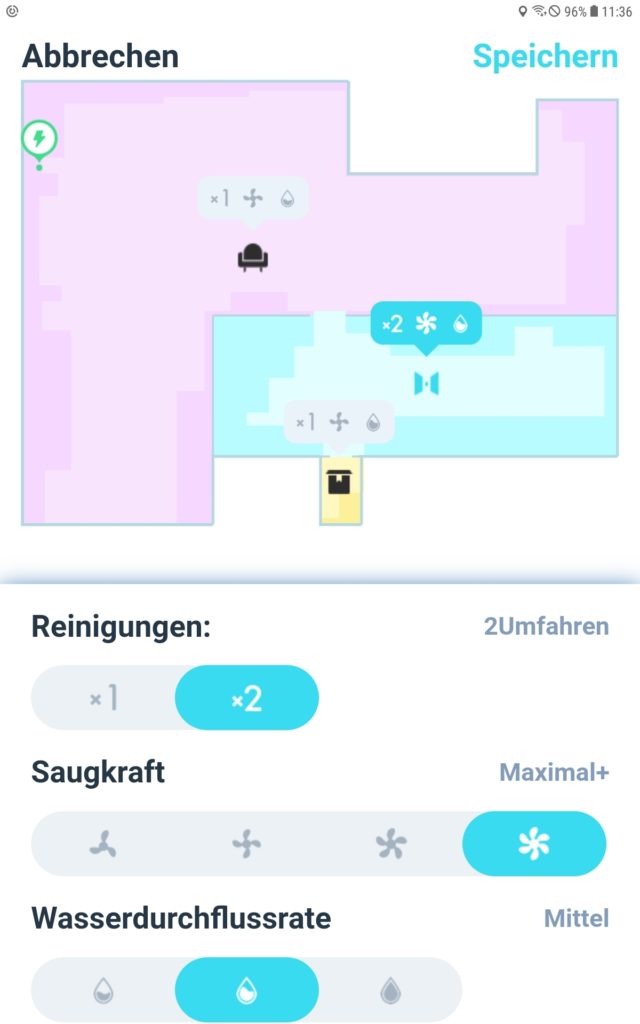Set Reinigungen to ×1
This screenshot has width=640, height=1024.
(x=103, y=698)
